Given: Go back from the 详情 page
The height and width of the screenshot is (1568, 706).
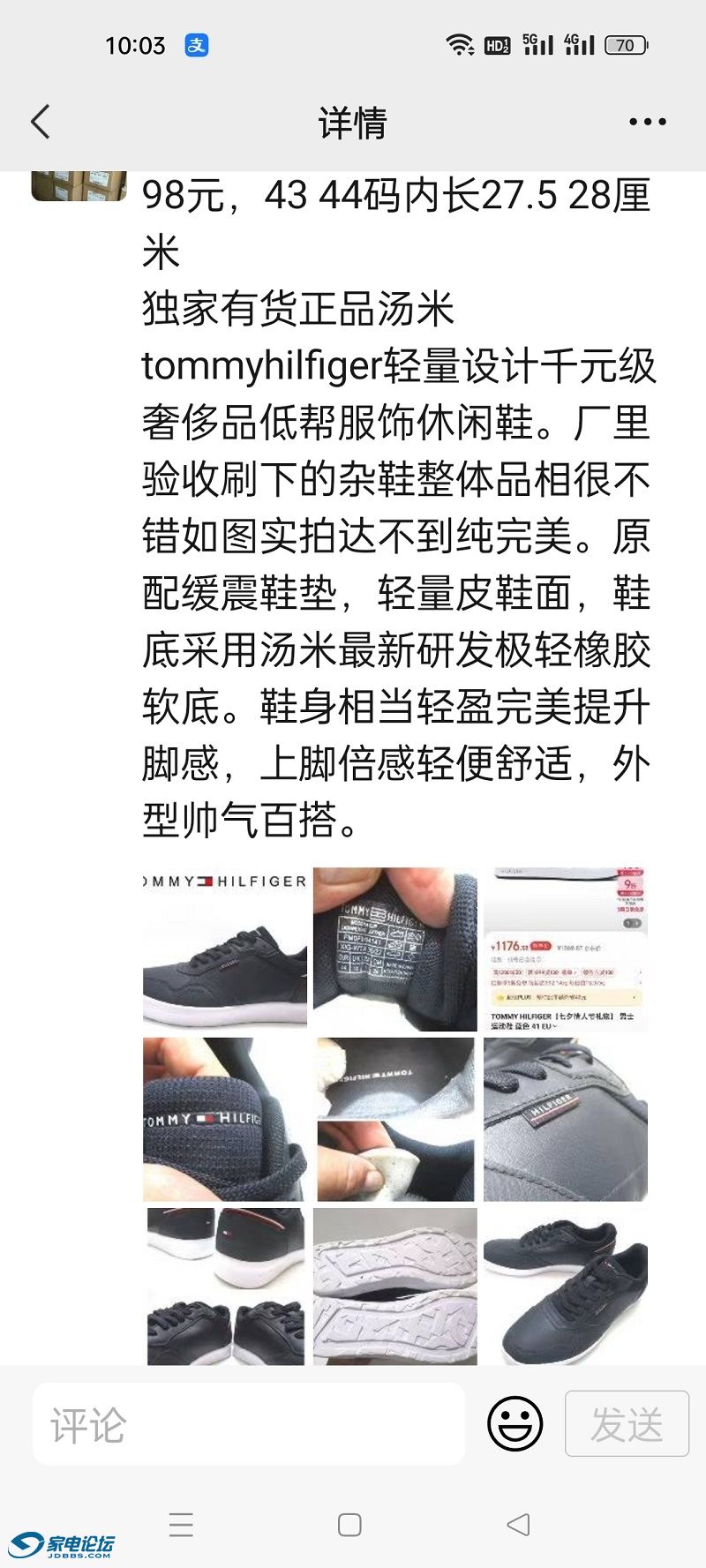Looking at the screenshot, I should click(41, 123).
